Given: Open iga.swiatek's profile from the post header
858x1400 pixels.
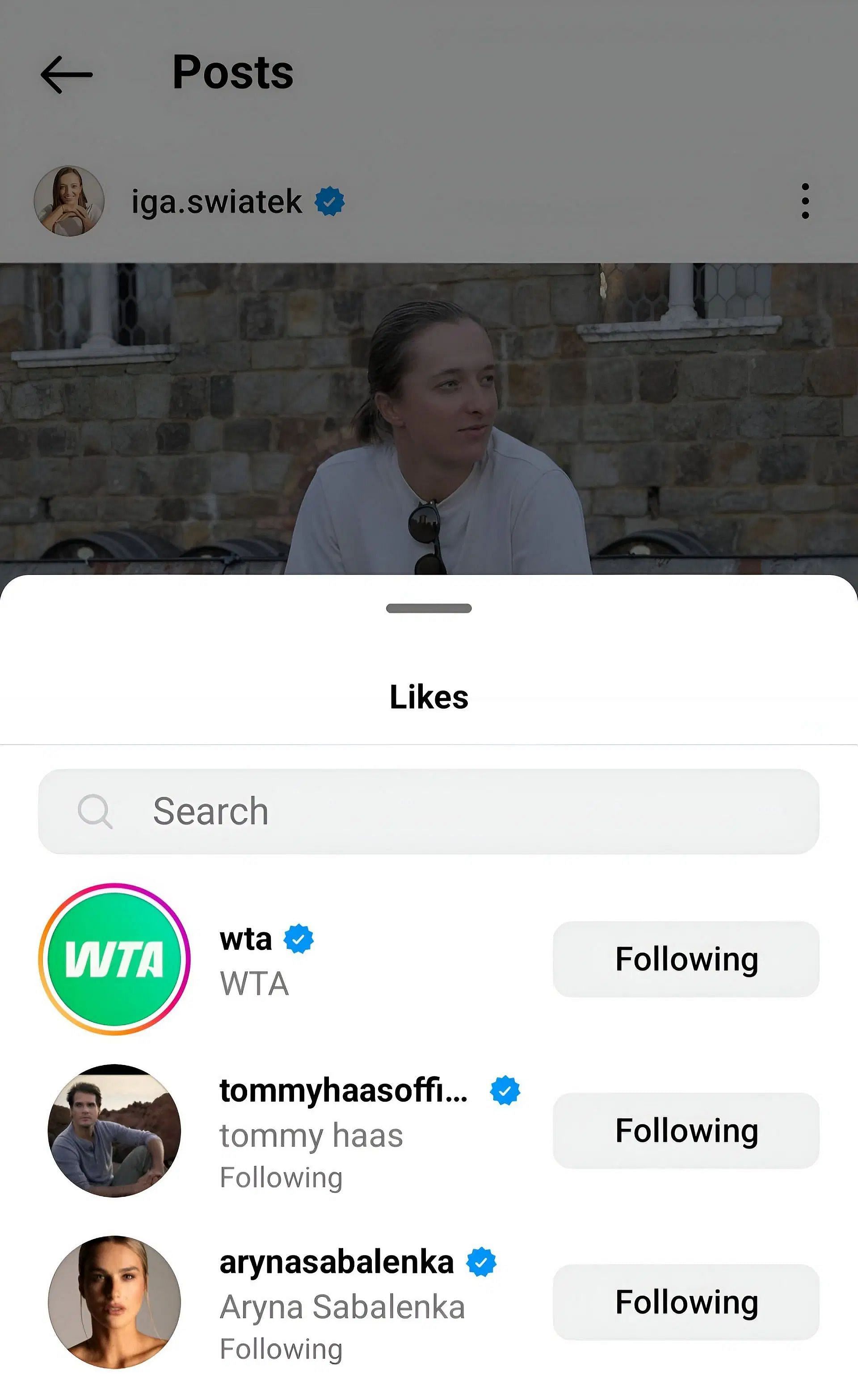Looking at the screenshot, I should click(x=216, y=202).
